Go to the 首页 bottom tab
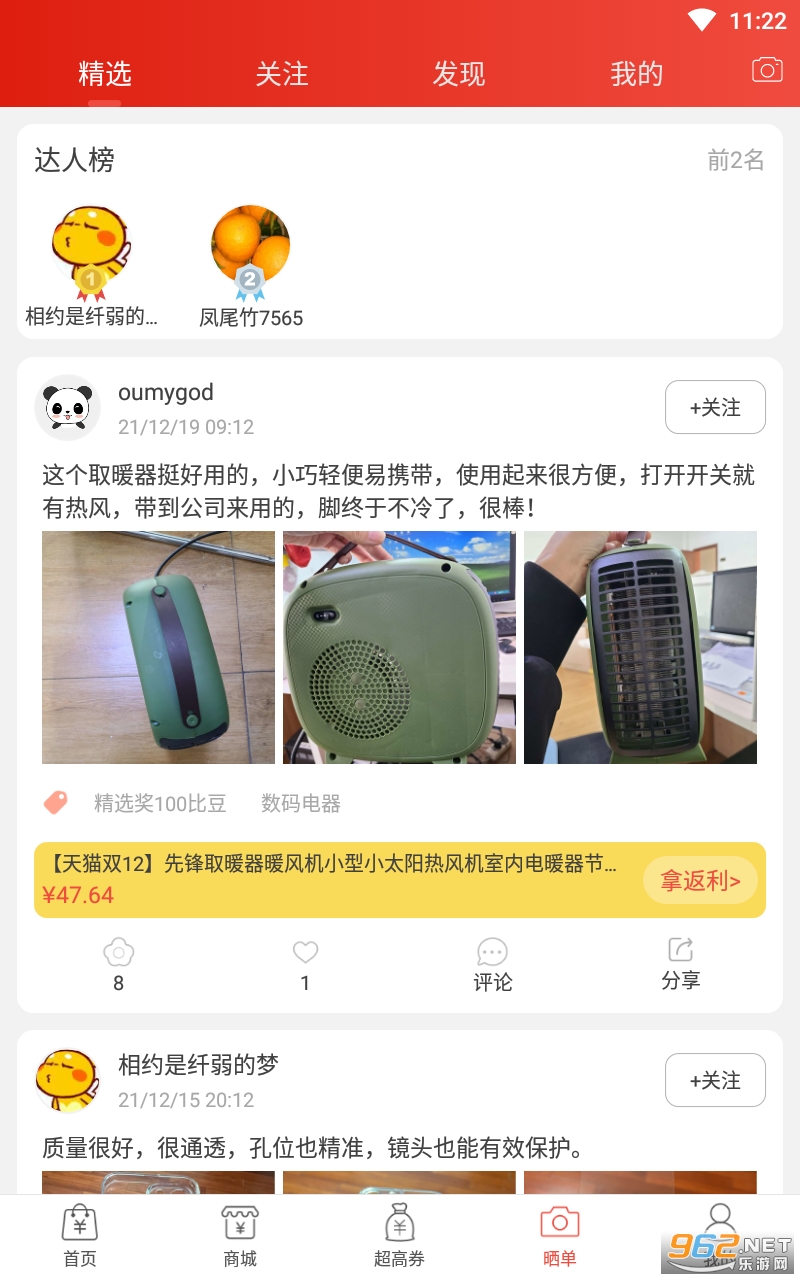 [80, 1236]
